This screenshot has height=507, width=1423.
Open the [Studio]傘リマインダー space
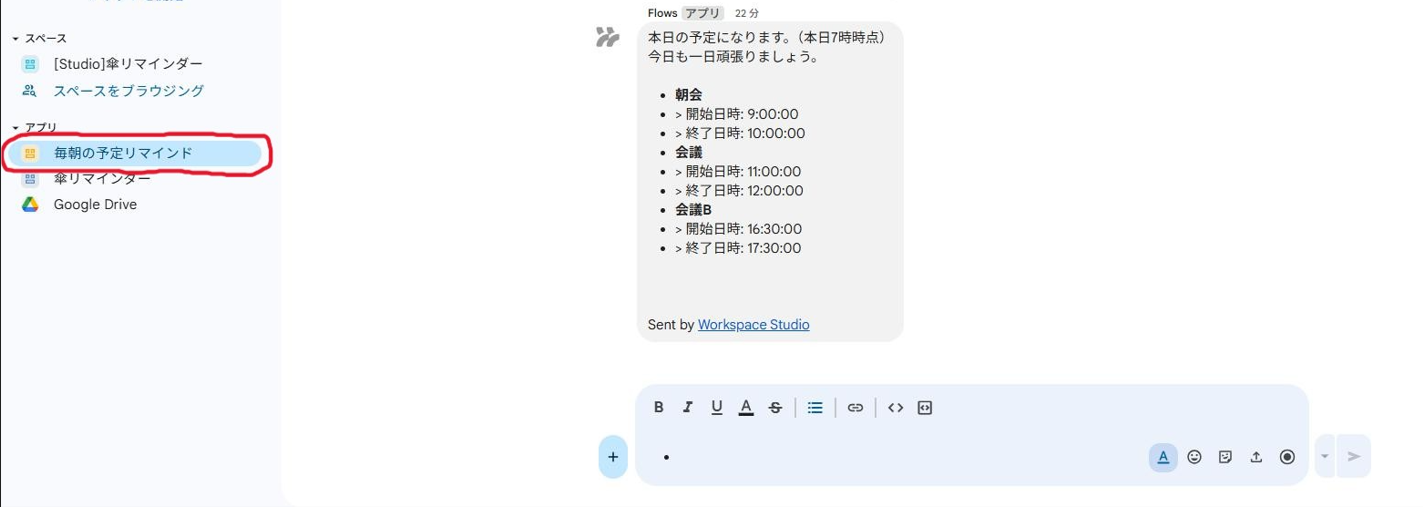tap(127, 64)
